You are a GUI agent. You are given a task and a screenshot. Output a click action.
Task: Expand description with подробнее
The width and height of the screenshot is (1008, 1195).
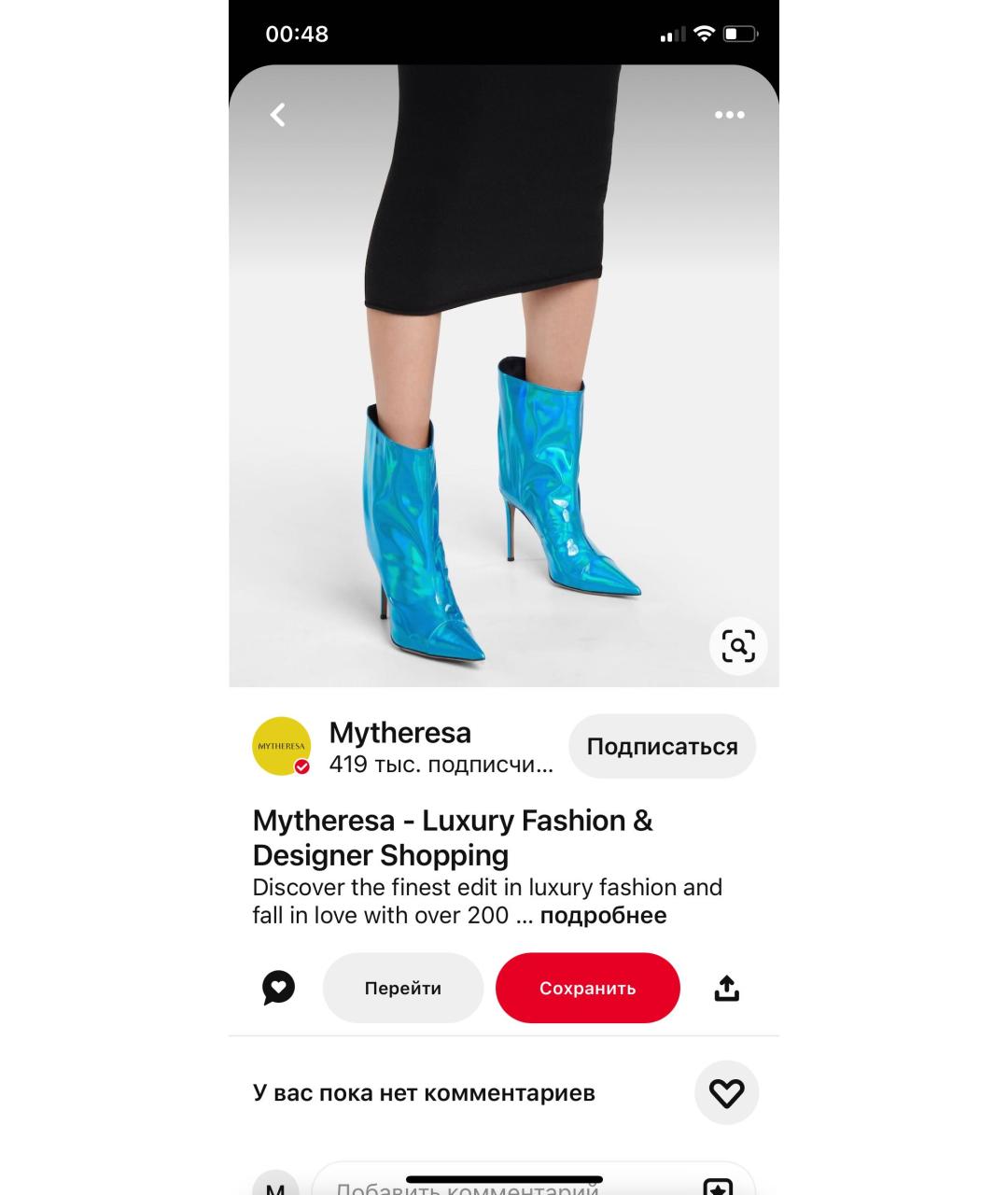603,916
